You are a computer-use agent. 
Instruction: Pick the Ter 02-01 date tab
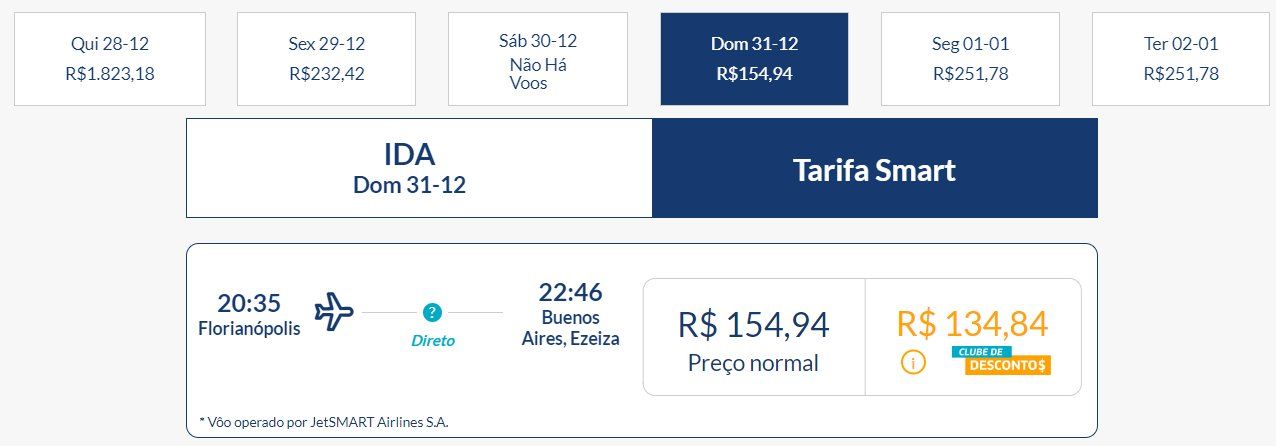[x=1182, y=59]
